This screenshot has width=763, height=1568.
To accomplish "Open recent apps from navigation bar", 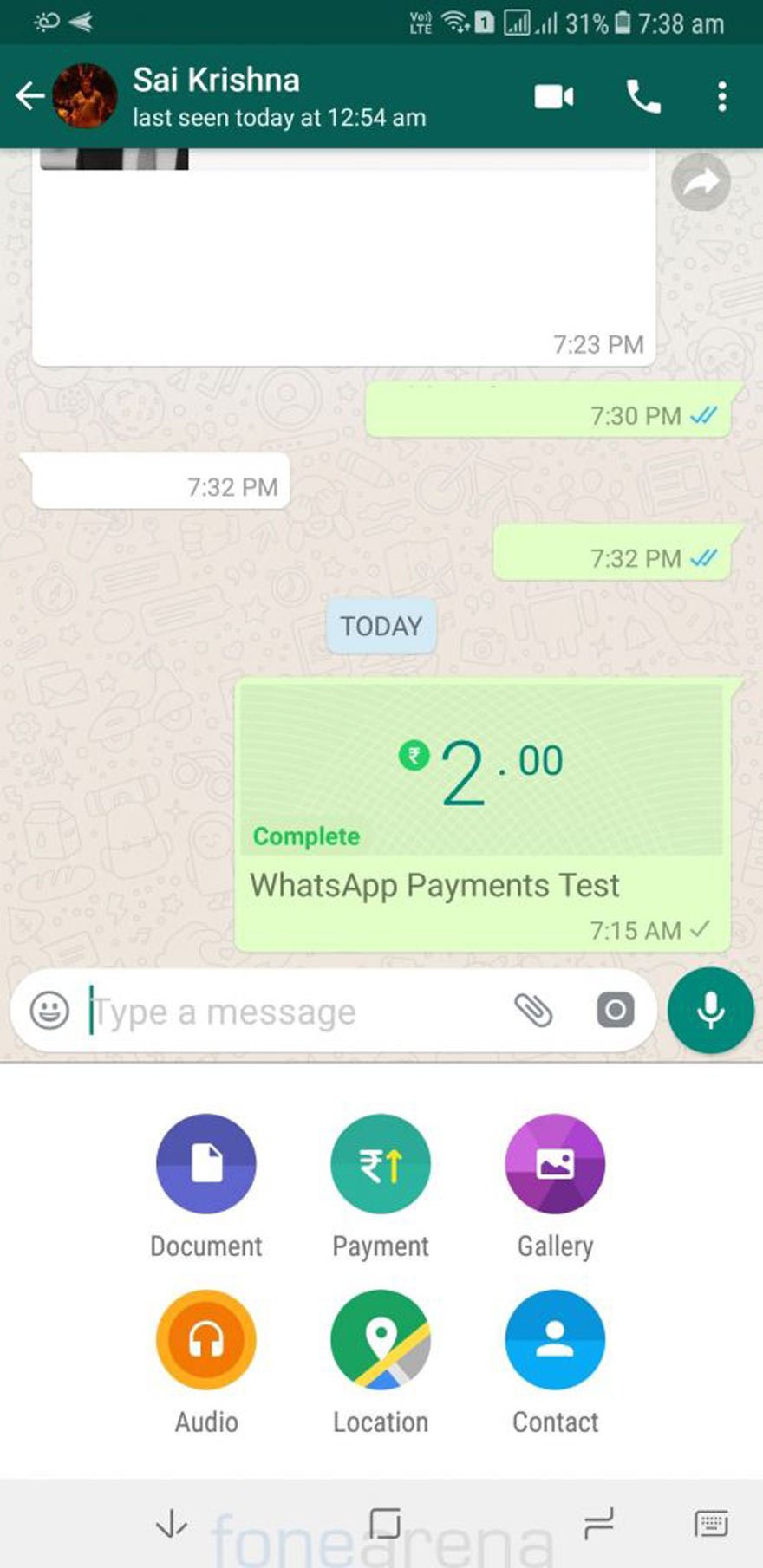I will (598, 1523).
